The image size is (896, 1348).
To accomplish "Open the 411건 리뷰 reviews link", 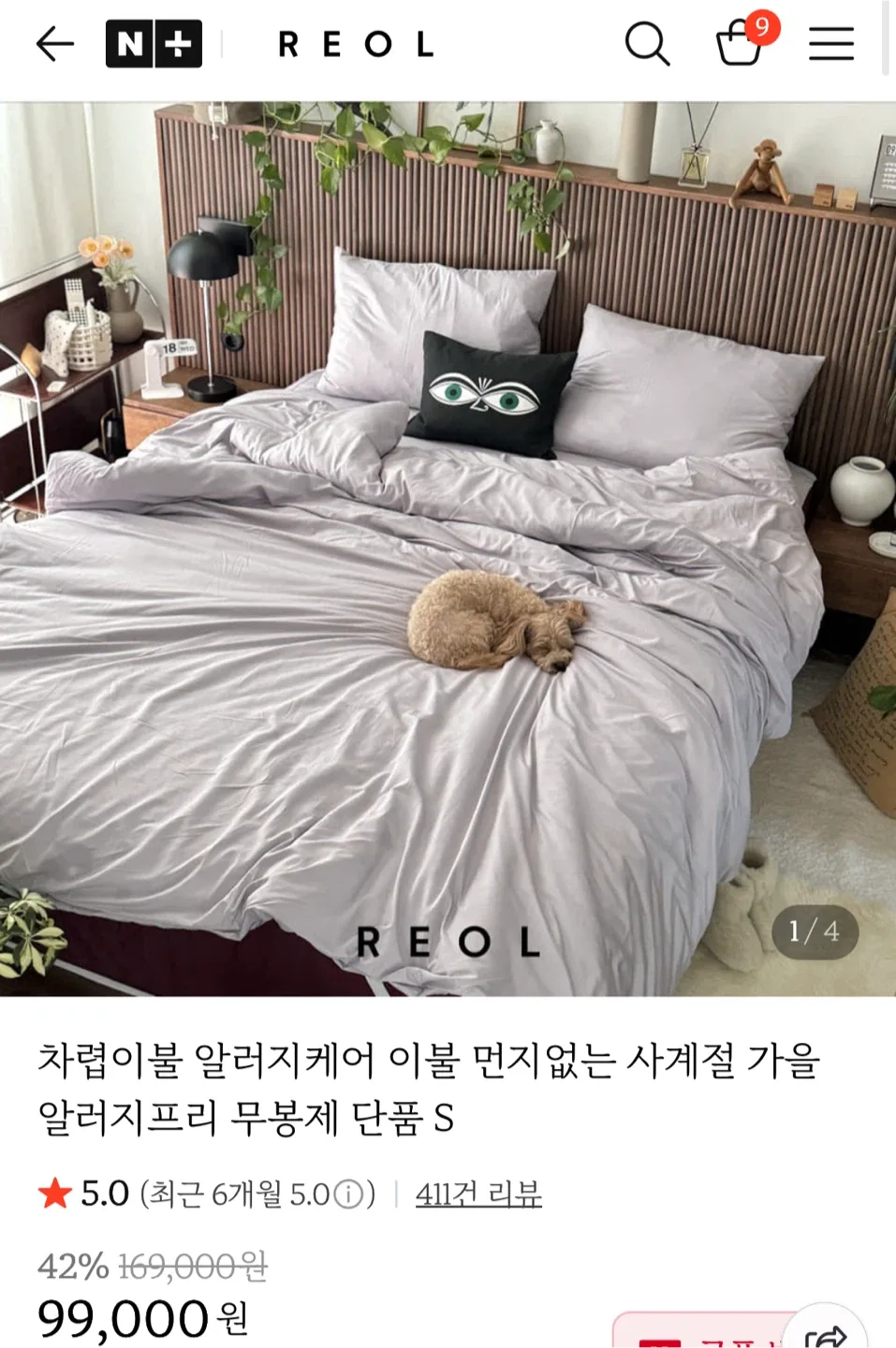I will 478,1194.
